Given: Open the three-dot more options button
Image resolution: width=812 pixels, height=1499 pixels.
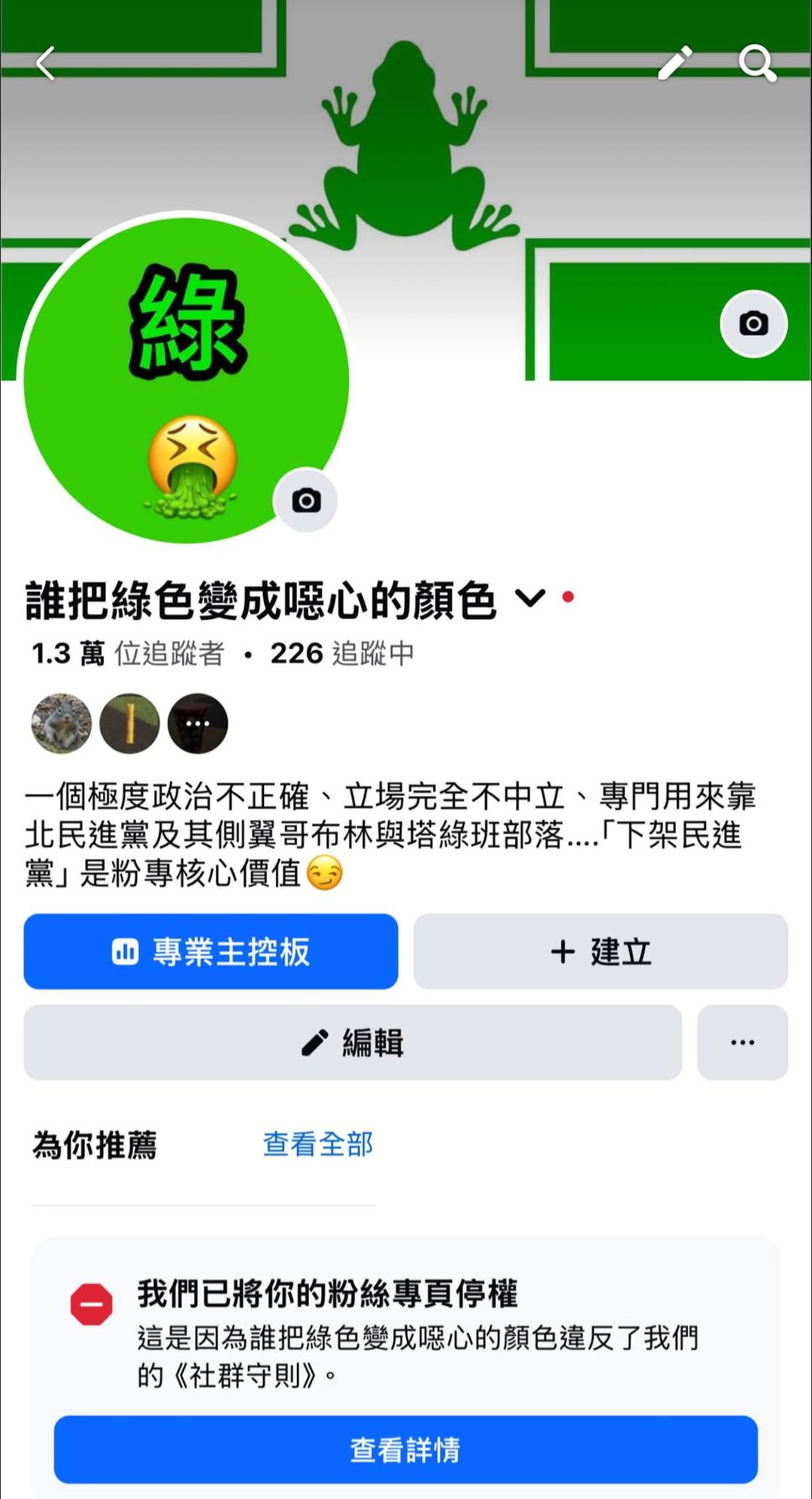Looking at the screenshot, I should click(743, 1042).
